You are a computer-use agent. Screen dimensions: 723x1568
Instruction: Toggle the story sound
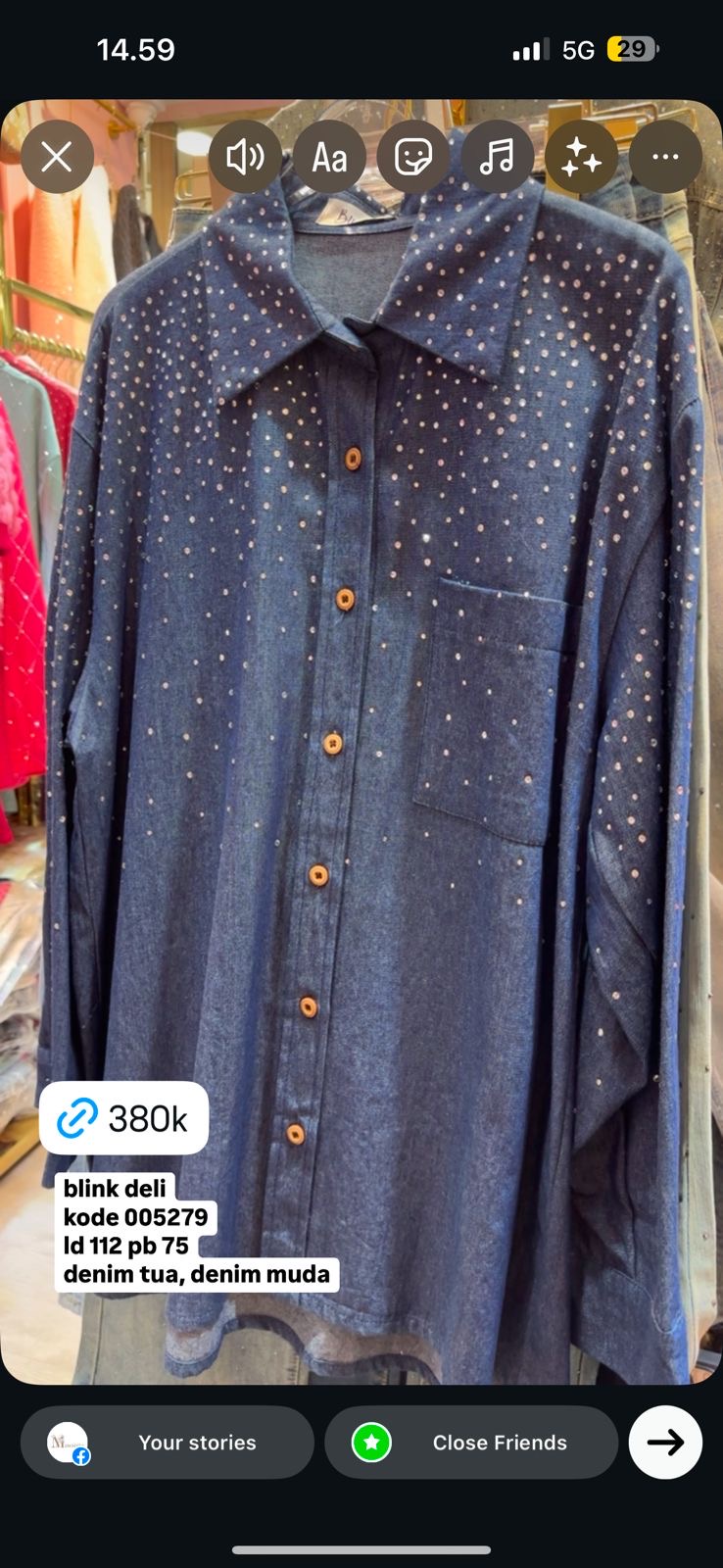click(x=245, y=156)
